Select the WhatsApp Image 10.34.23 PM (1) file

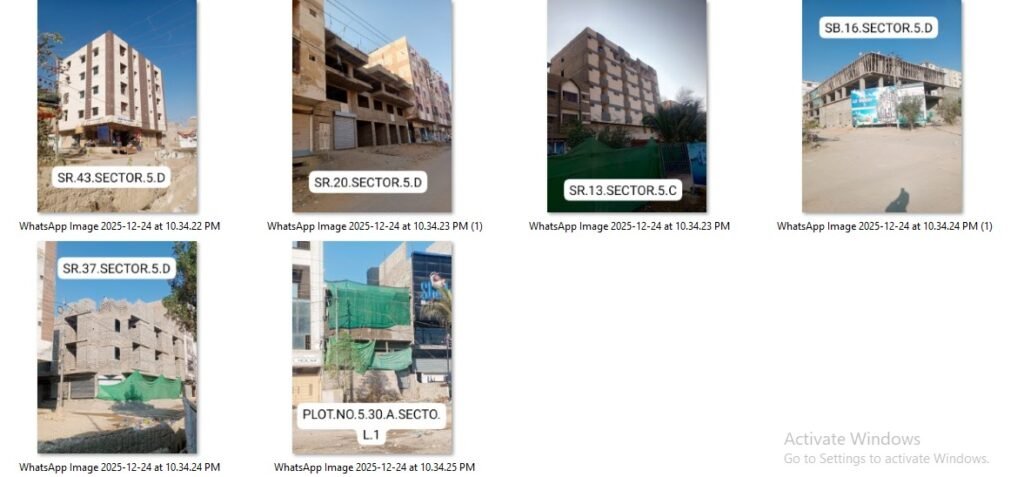point(372,105)
